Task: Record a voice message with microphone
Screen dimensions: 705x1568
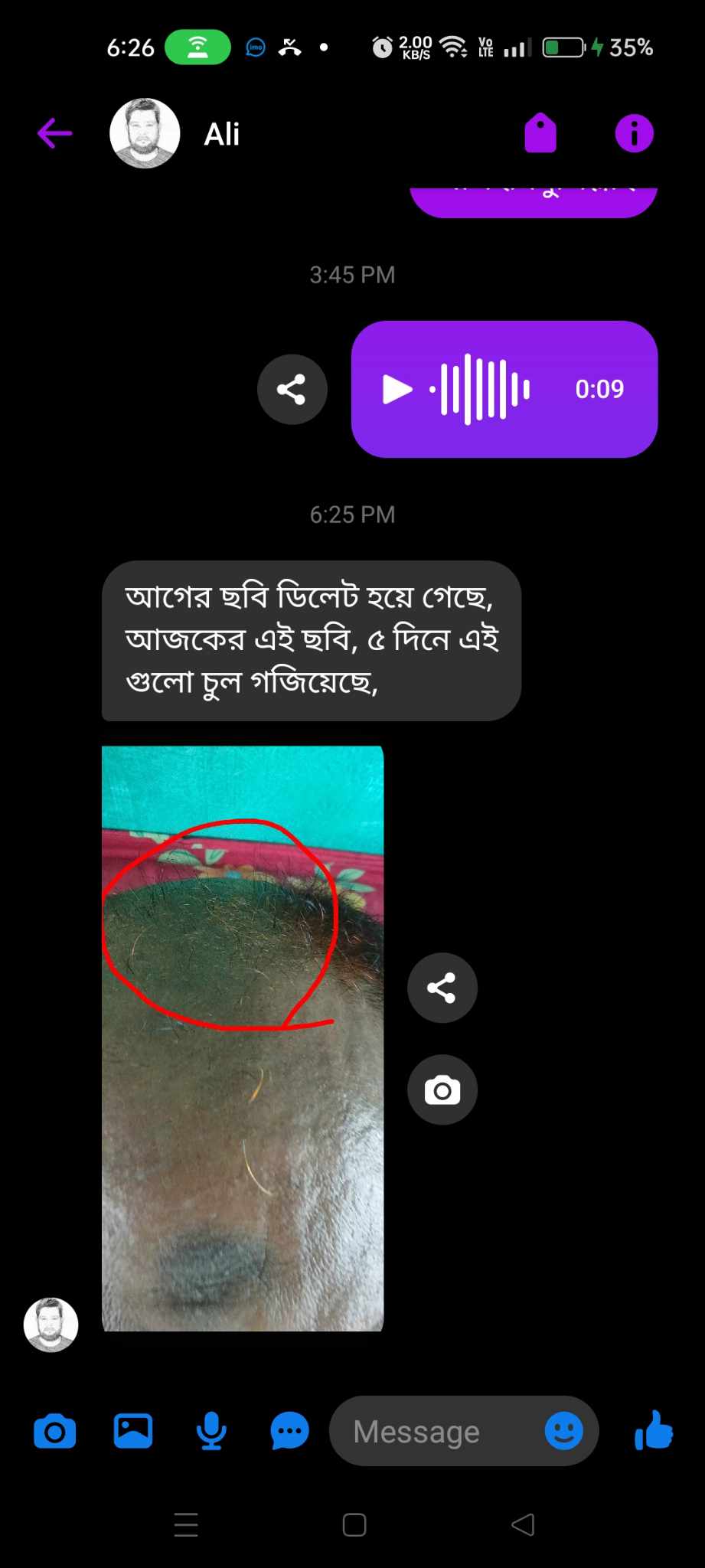Action: 211,1431
